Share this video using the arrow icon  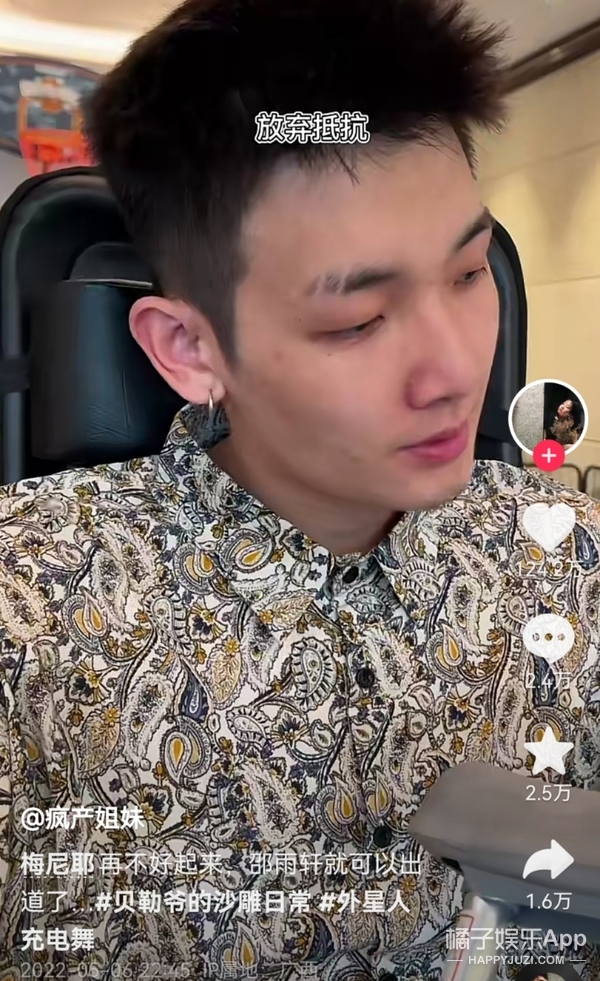(548, 860)
